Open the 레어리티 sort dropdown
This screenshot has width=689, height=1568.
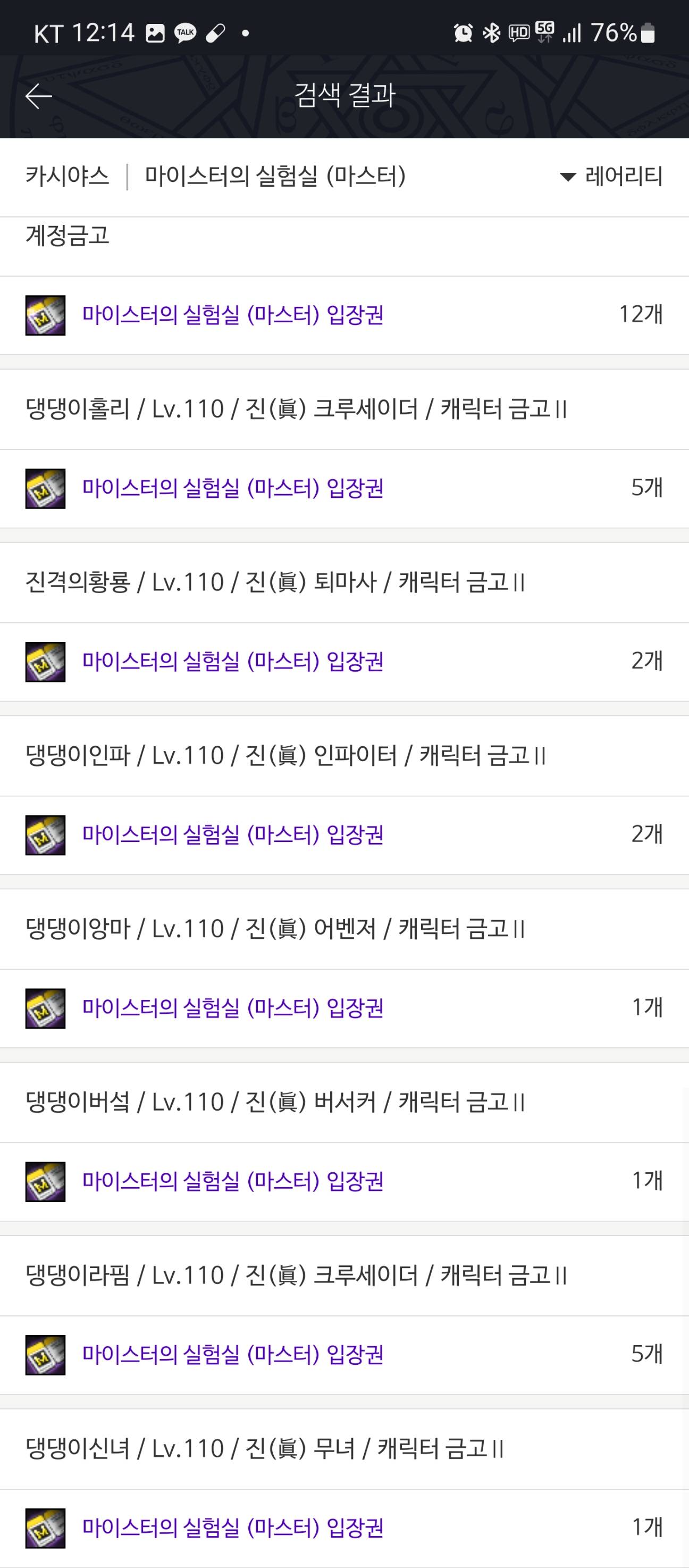pyautogui.click(x=611, y=177)
